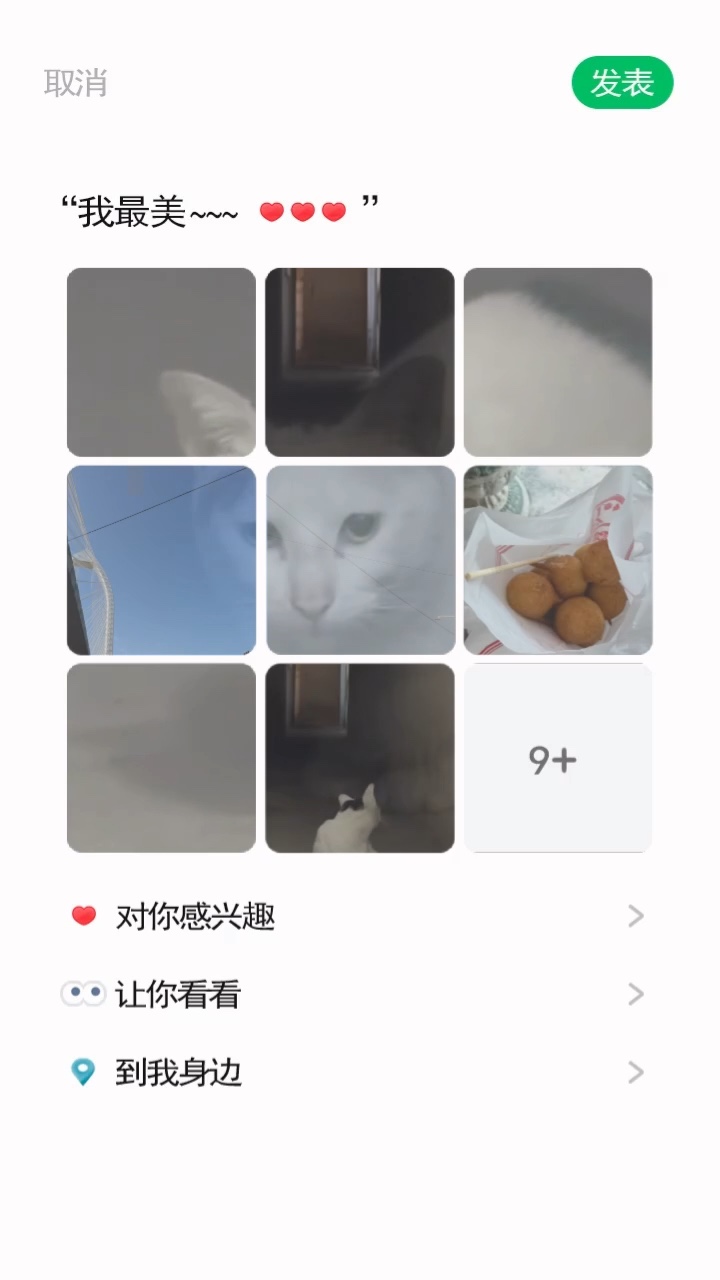Select the 让你看看 option
This screenshot has height=1280, width=720.
[356, 994]
